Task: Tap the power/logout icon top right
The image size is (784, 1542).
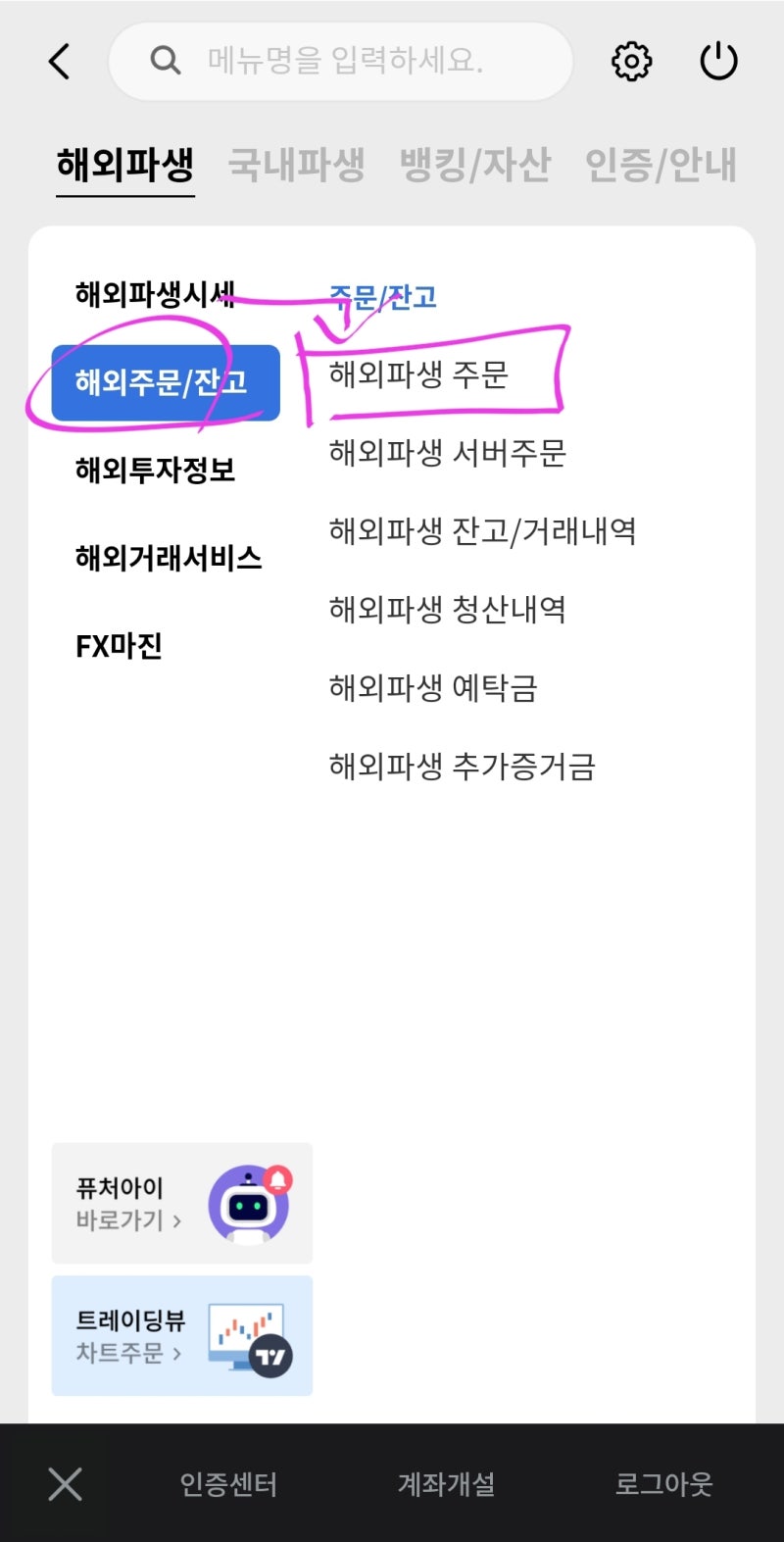Action: (720, 59)
